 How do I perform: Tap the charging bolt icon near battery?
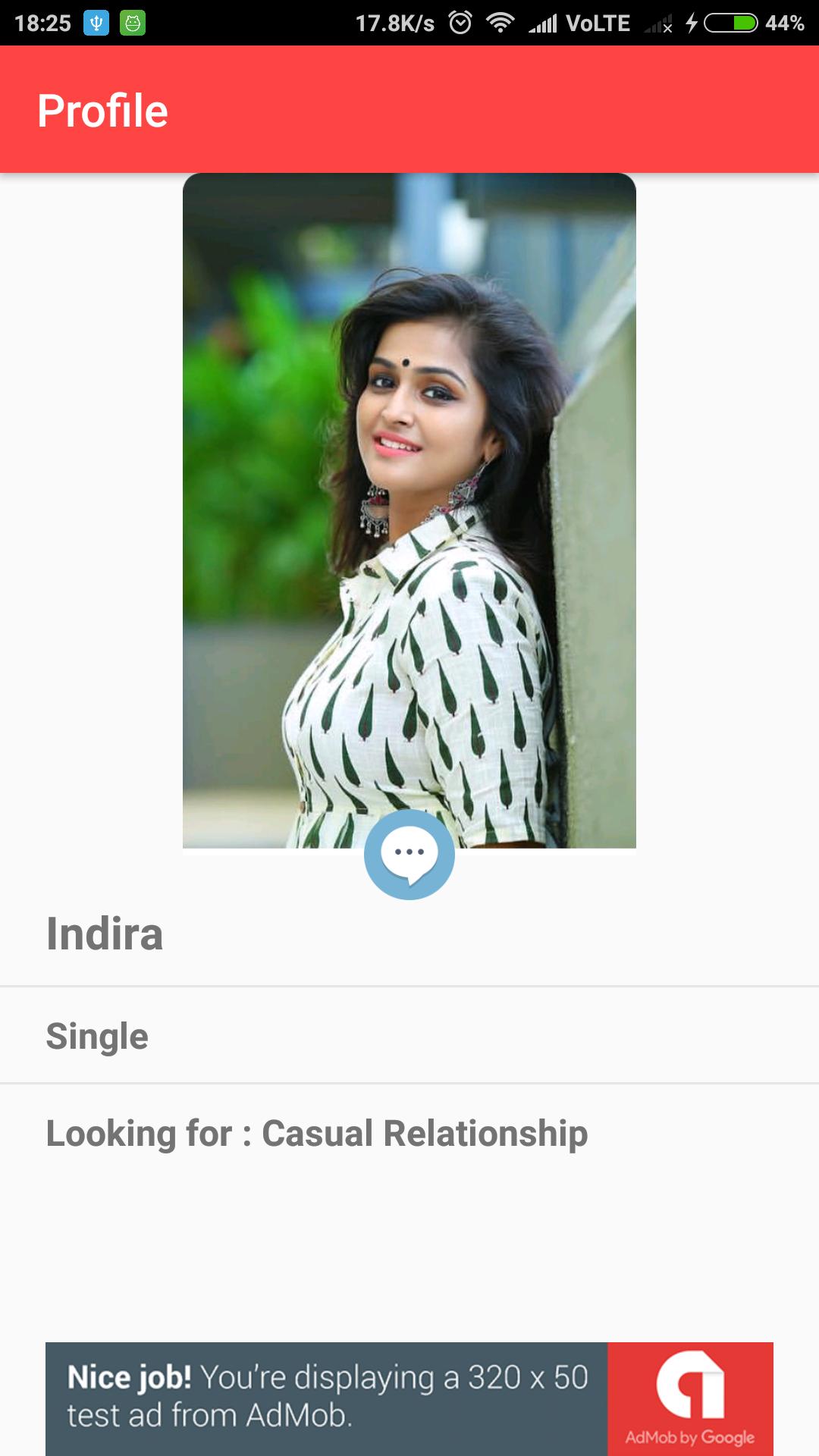pos(692,21)
